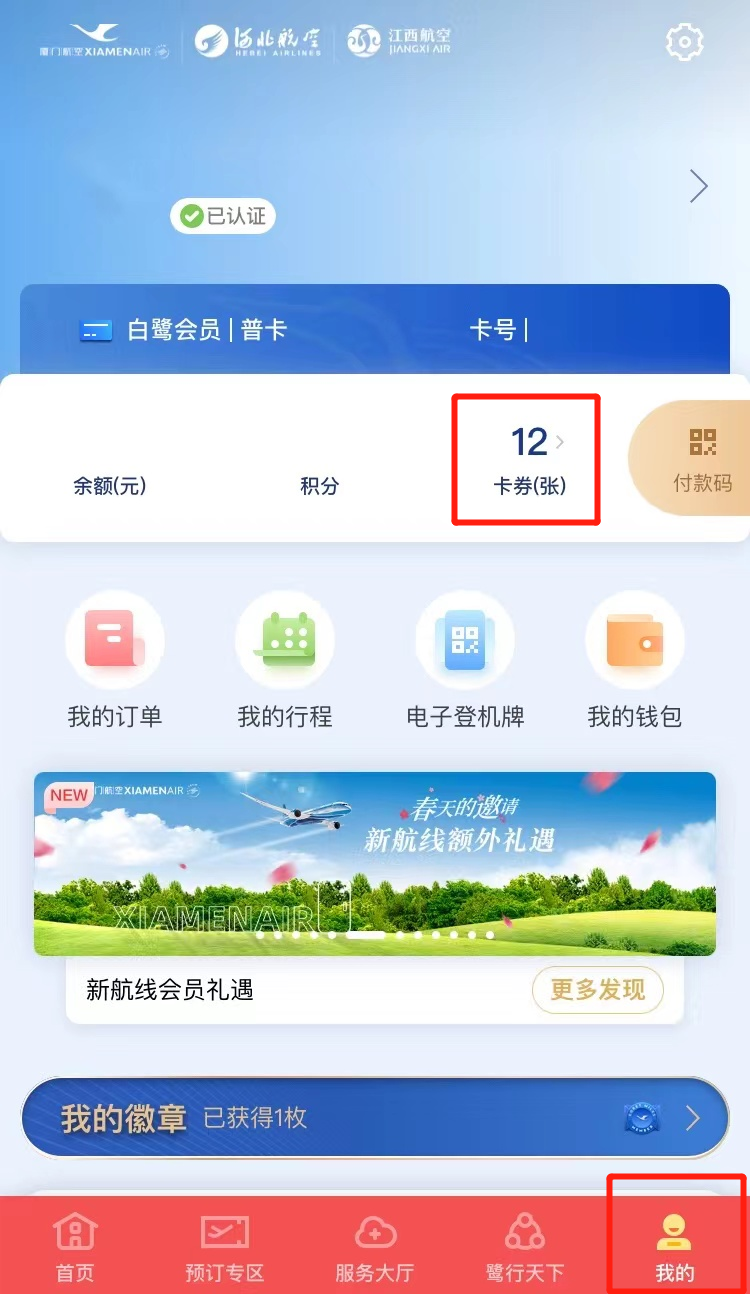Open the settings gear icon
Viewport: 750px width, 1294px height.
pos(685,42)
